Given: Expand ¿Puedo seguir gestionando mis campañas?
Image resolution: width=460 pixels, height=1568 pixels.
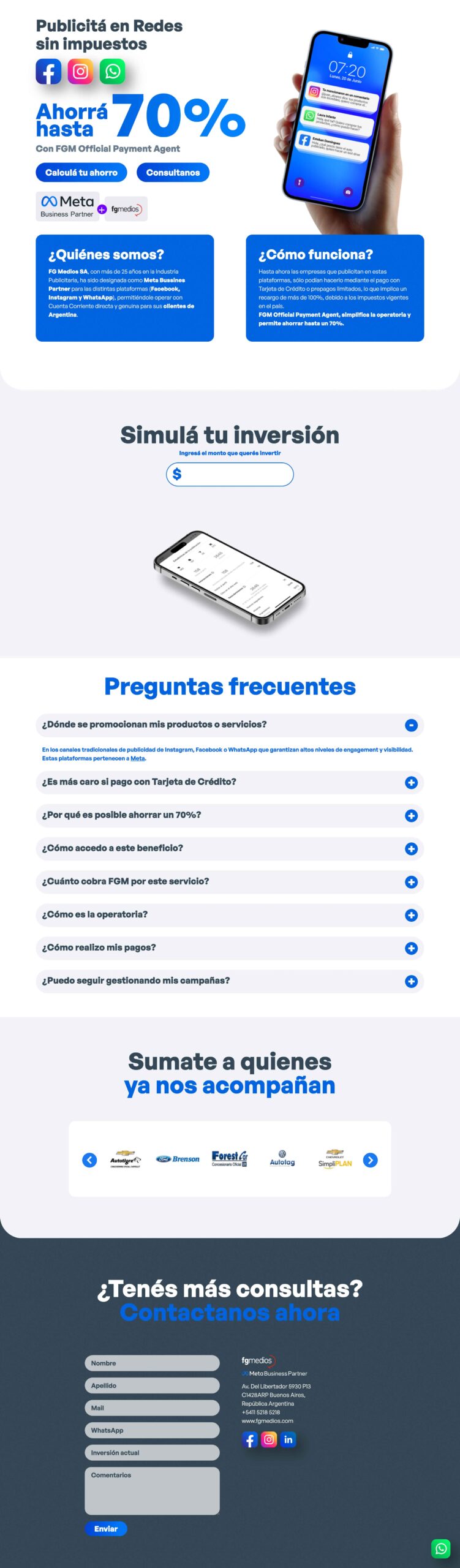Looking at the screenshot, I should click(x=411, y=981).
